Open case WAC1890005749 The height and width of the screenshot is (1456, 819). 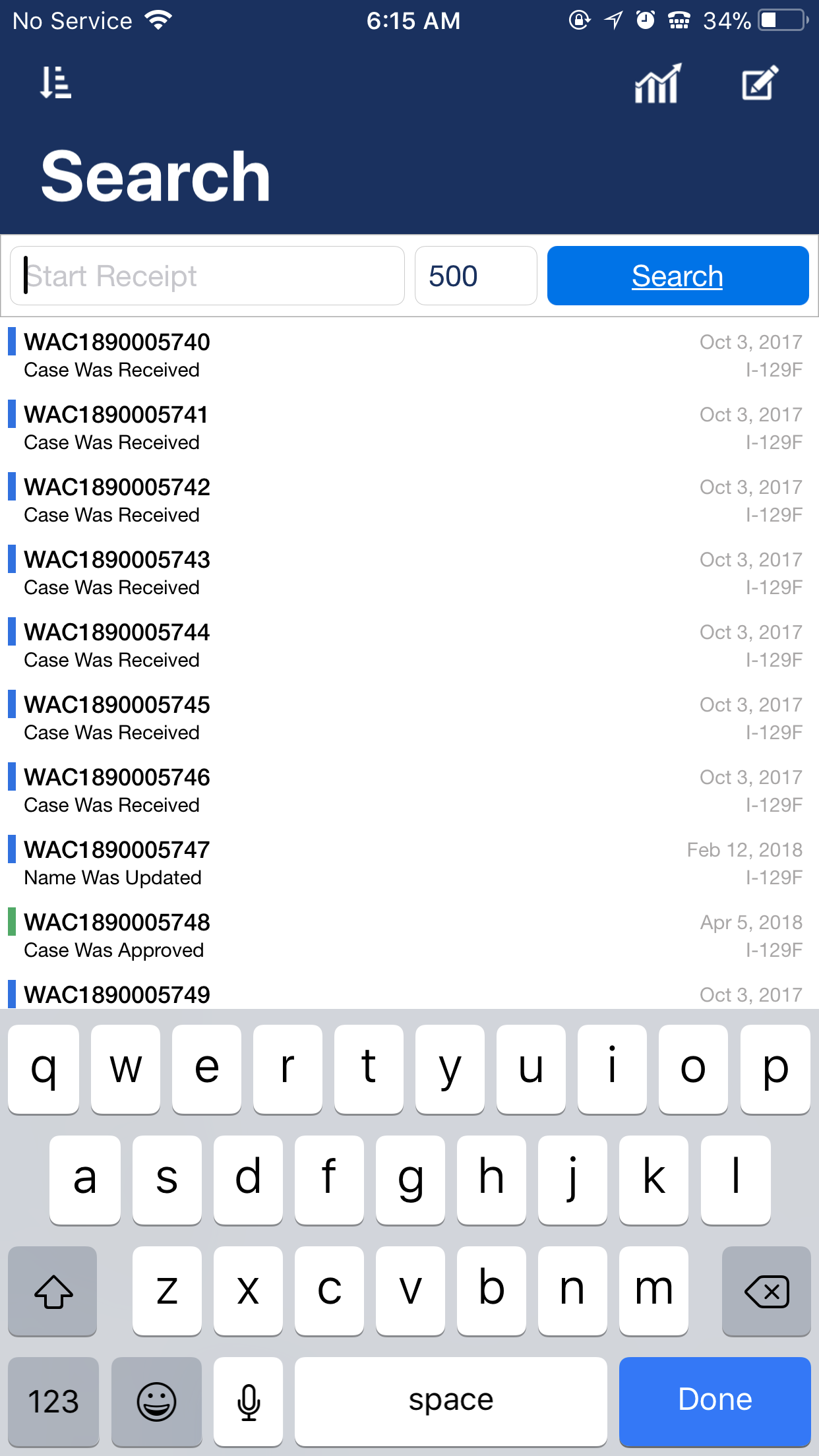pyautogui.click(x=409, y=994)
